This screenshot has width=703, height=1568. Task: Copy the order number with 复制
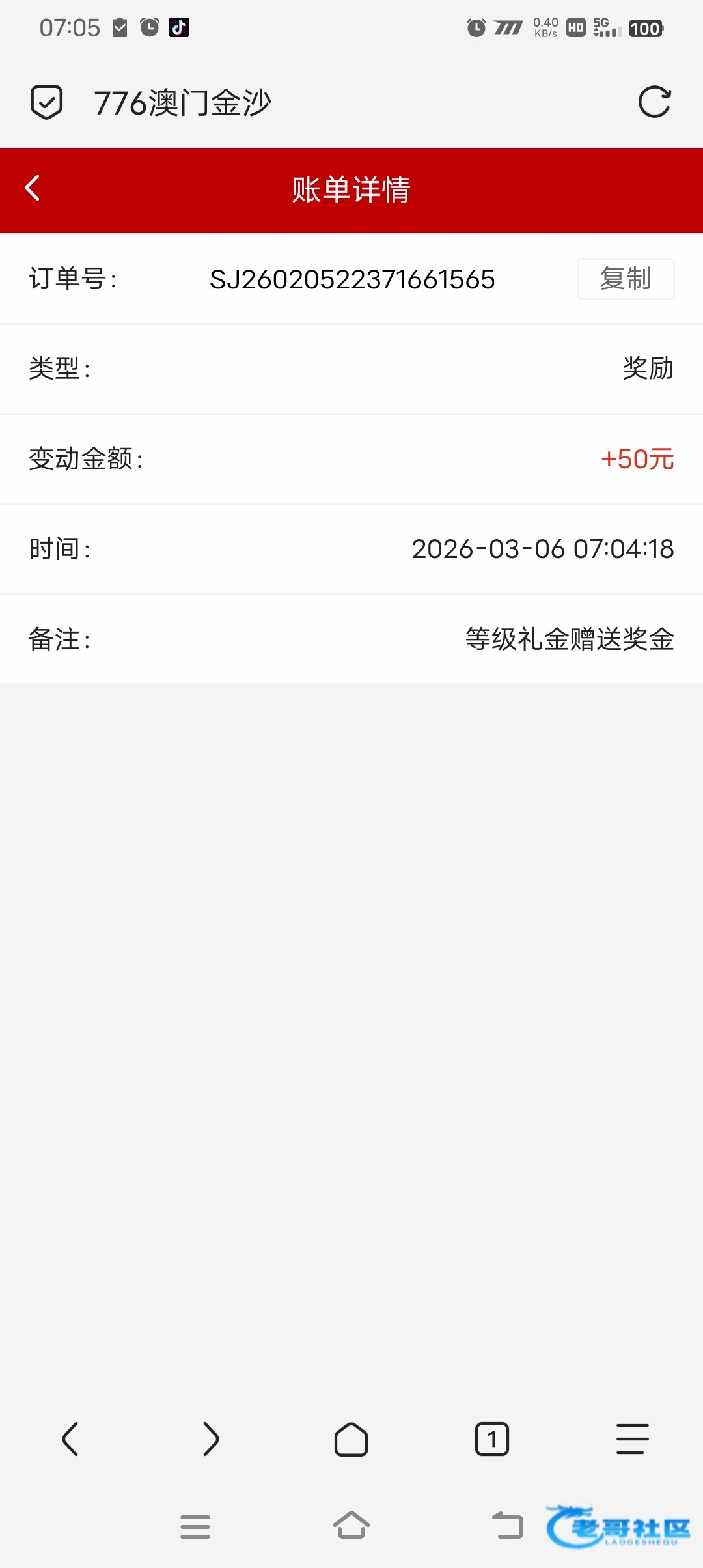(x=626, y=279)
